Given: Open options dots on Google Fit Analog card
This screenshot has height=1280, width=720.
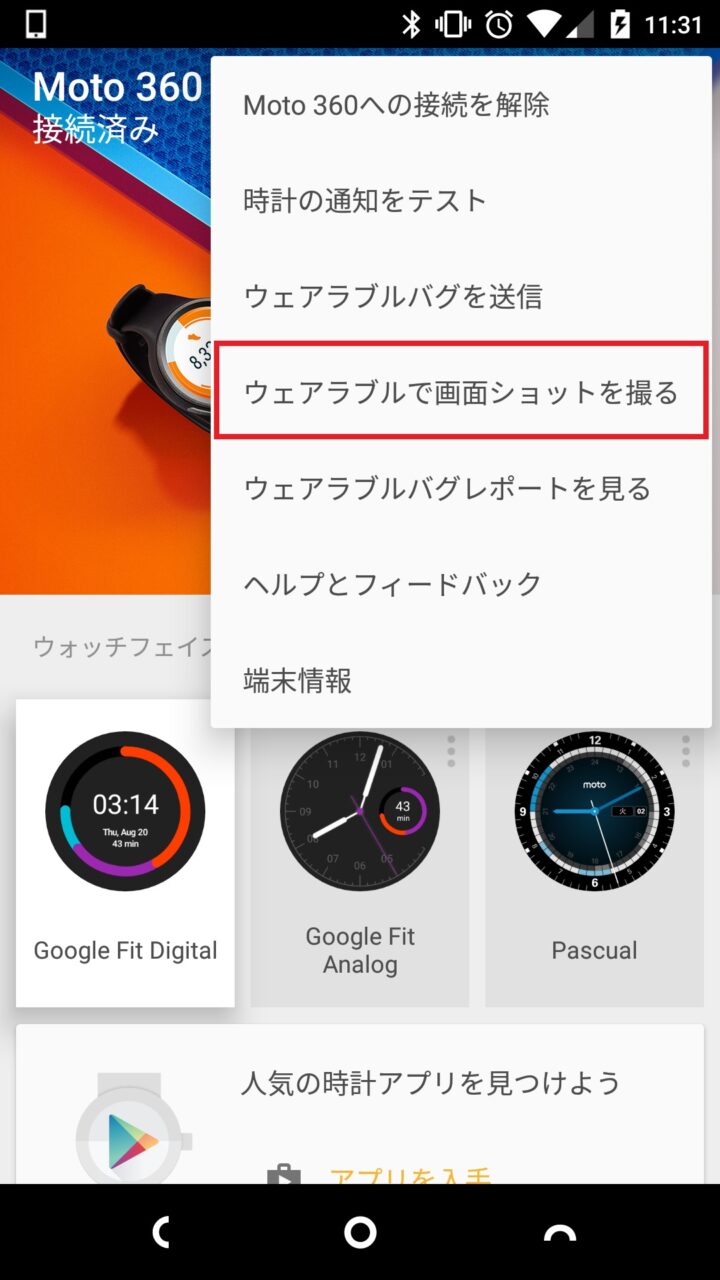Looking at the screenshot, I should (451, 749).
